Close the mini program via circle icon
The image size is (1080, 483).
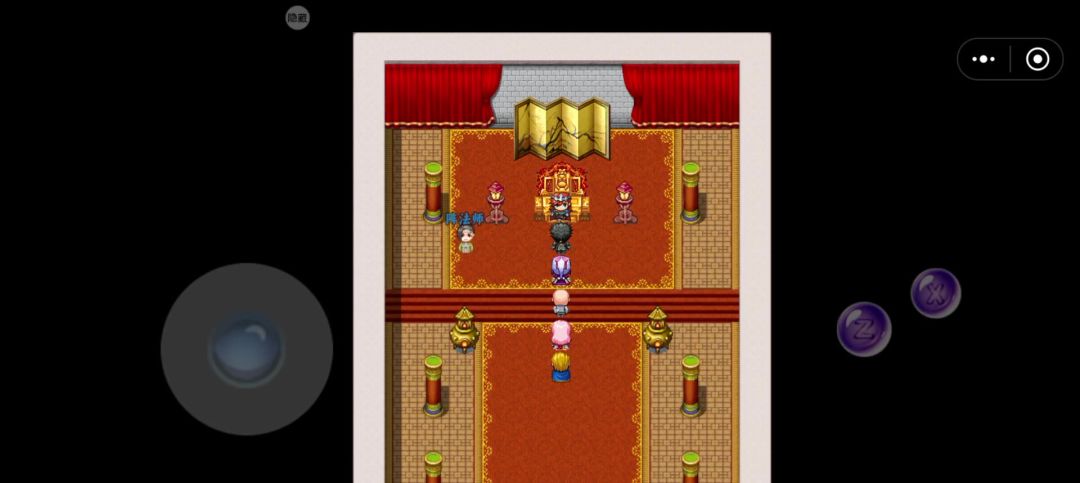point(1038,59)
